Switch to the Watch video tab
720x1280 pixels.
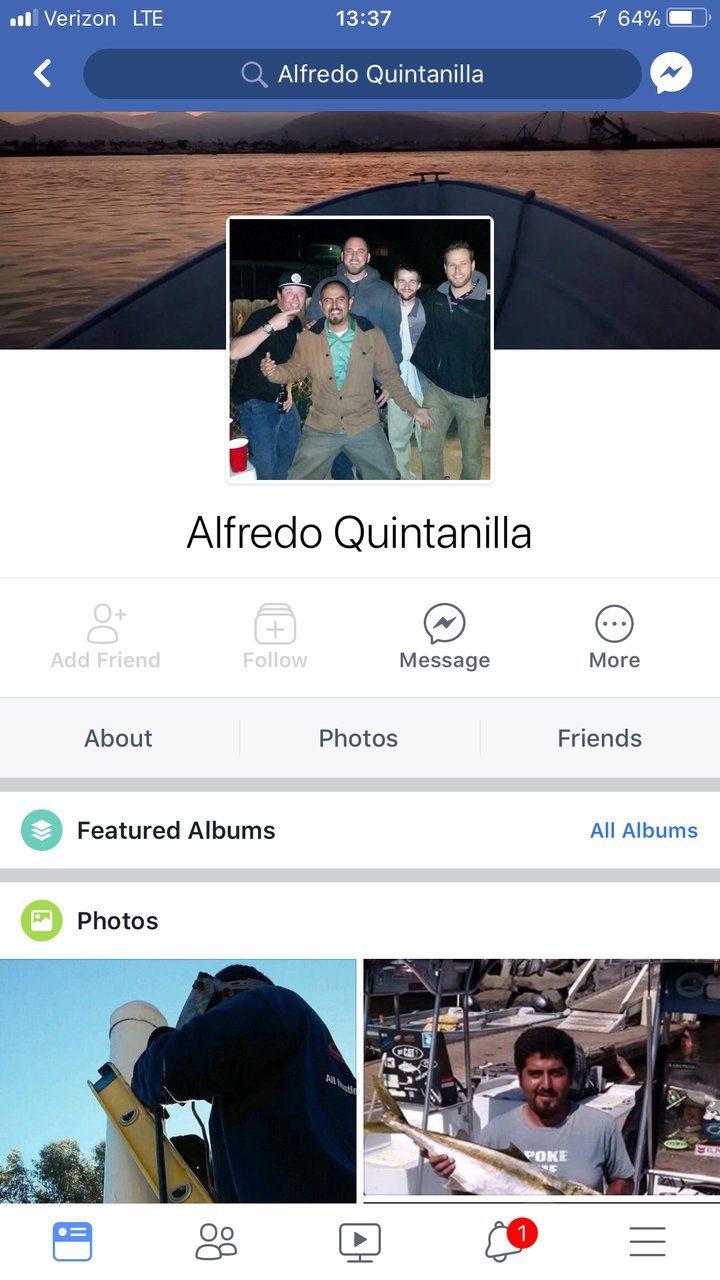coord(360,1241)
